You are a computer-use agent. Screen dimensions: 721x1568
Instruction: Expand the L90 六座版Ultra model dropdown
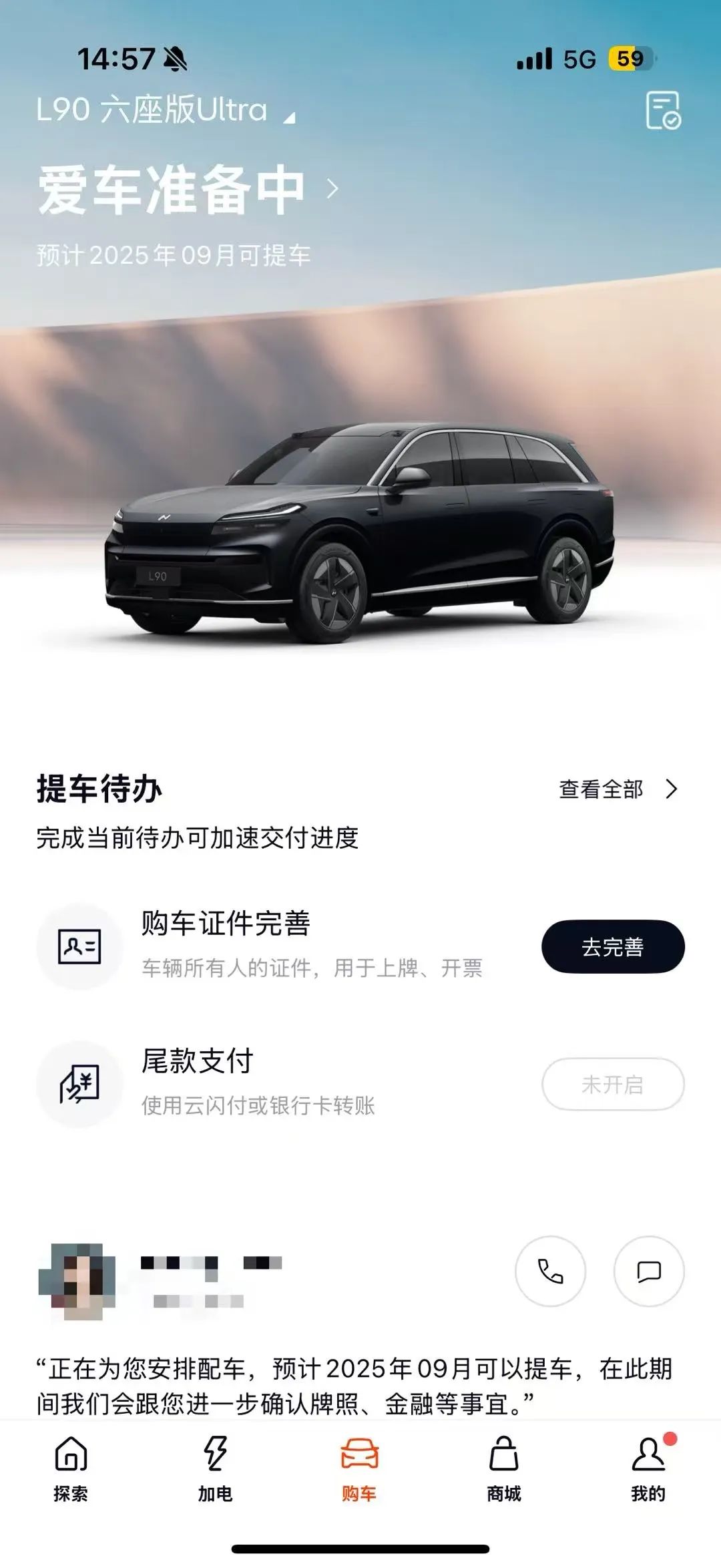[x=166, y=110]
